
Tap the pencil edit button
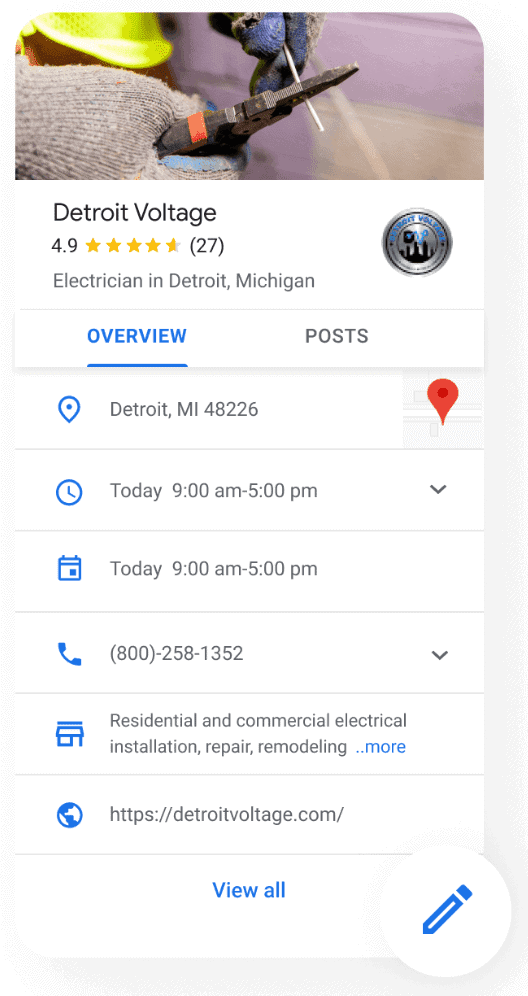click(448, 910)
